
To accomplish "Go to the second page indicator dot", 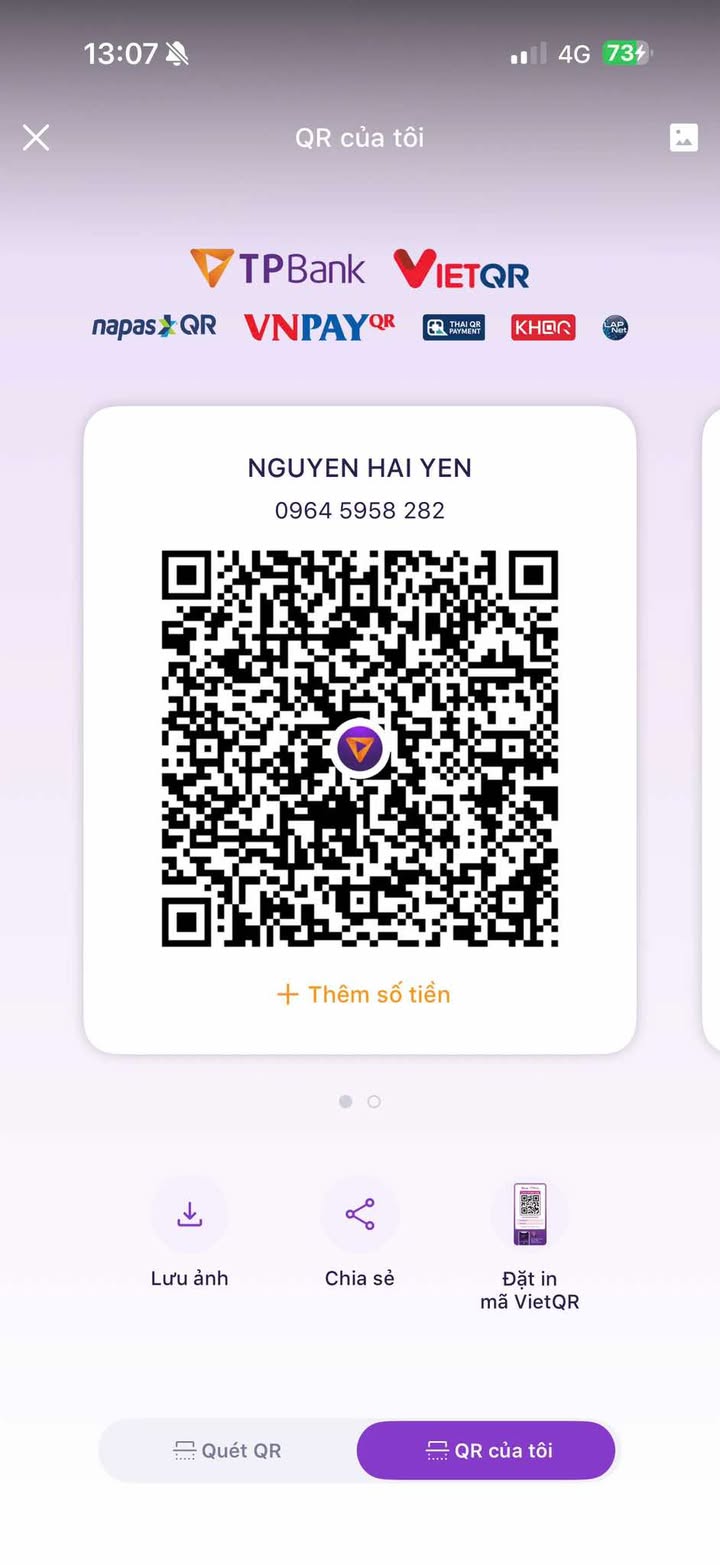I will [x=374, y=1101].
